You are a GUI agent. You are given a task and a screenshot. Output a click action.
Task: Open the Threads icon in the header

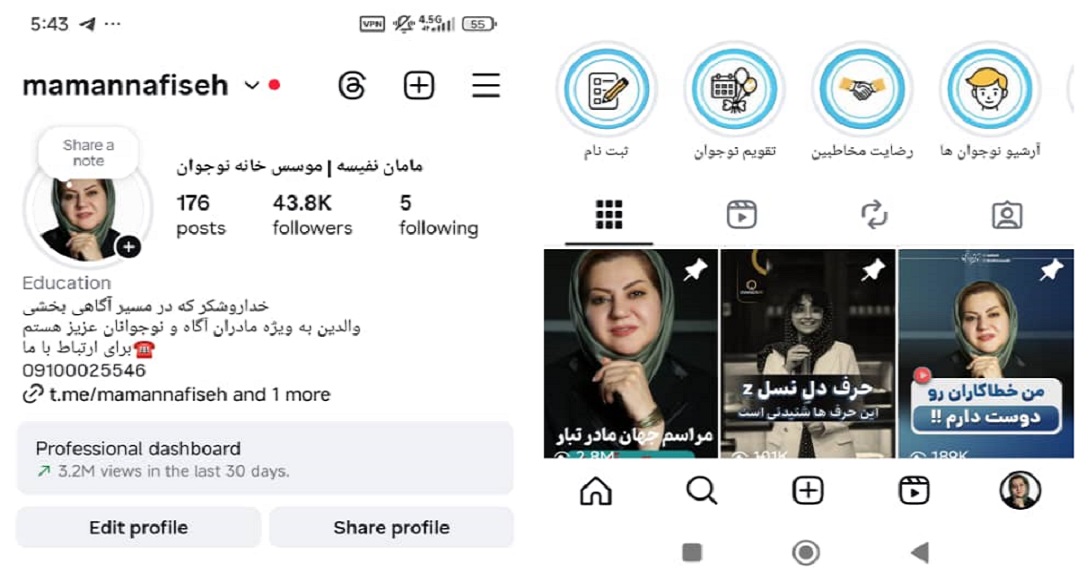pyautogui.click(x=352, y=86)
